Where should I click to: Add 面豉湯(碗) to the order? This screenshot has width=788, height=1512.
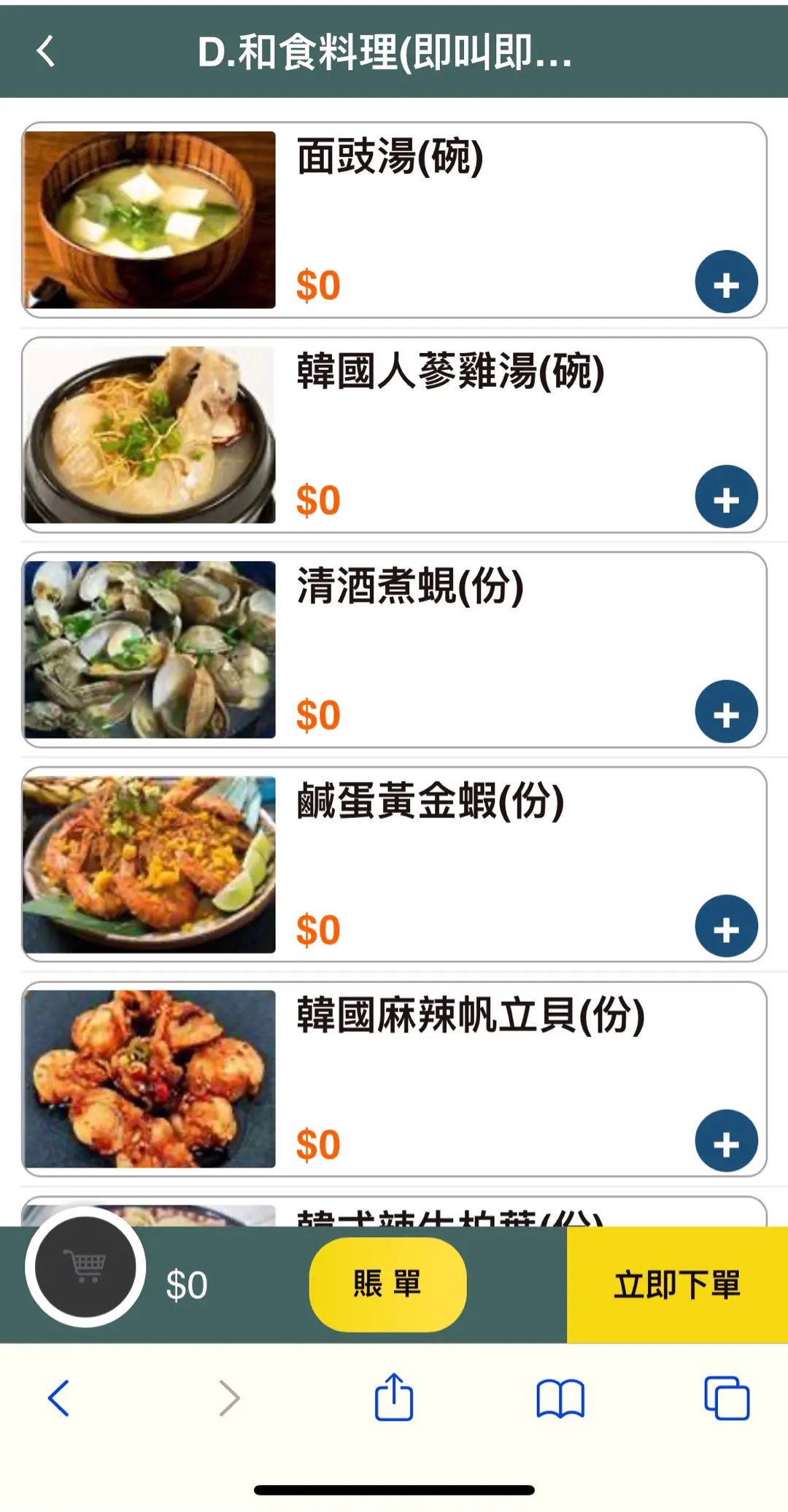coord(726,282)
